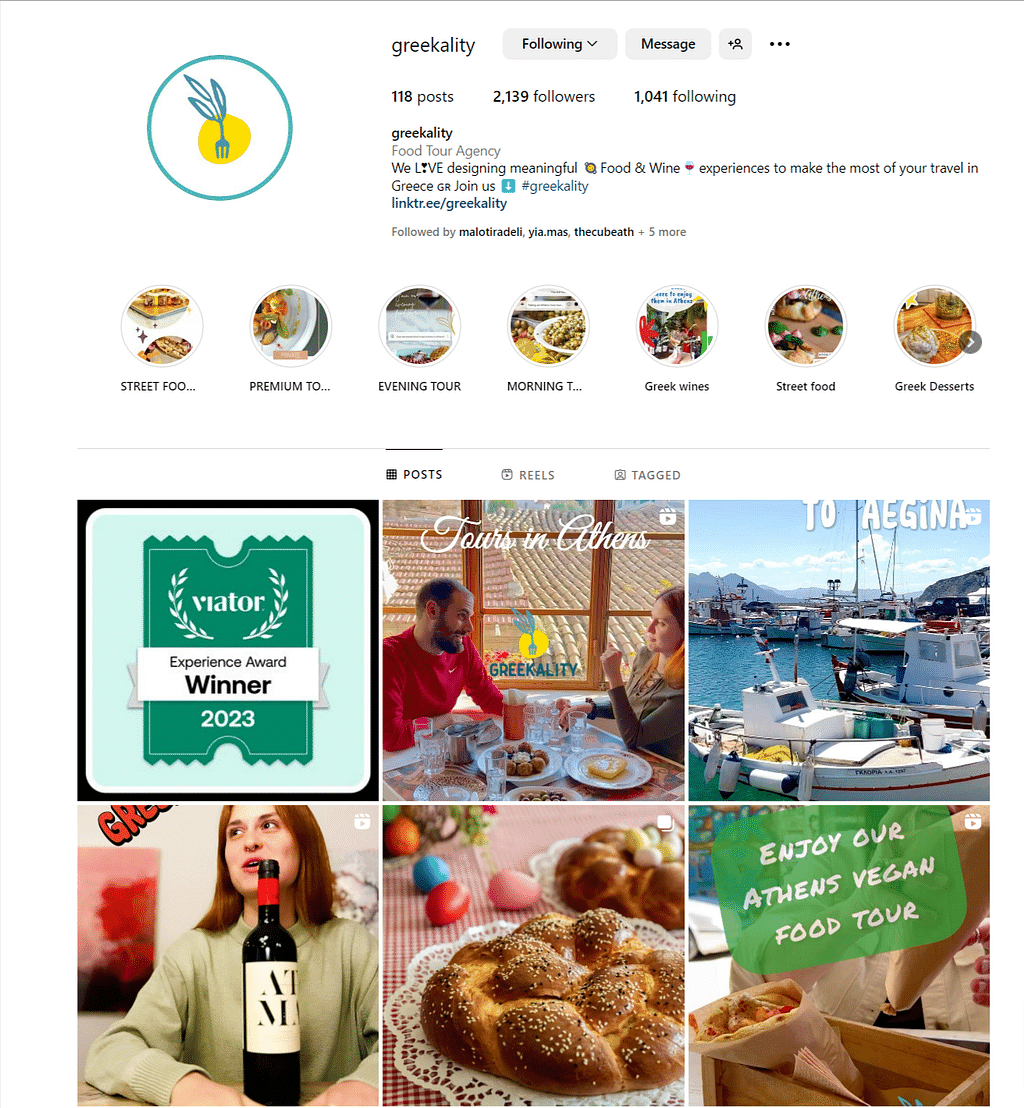Tap the Message button

[668, 44]
